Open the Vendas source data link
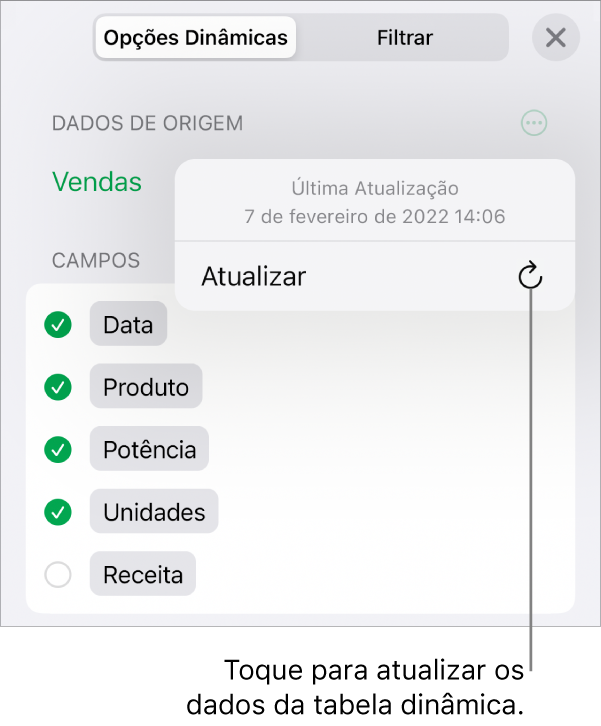 click(x=97, y=182)
